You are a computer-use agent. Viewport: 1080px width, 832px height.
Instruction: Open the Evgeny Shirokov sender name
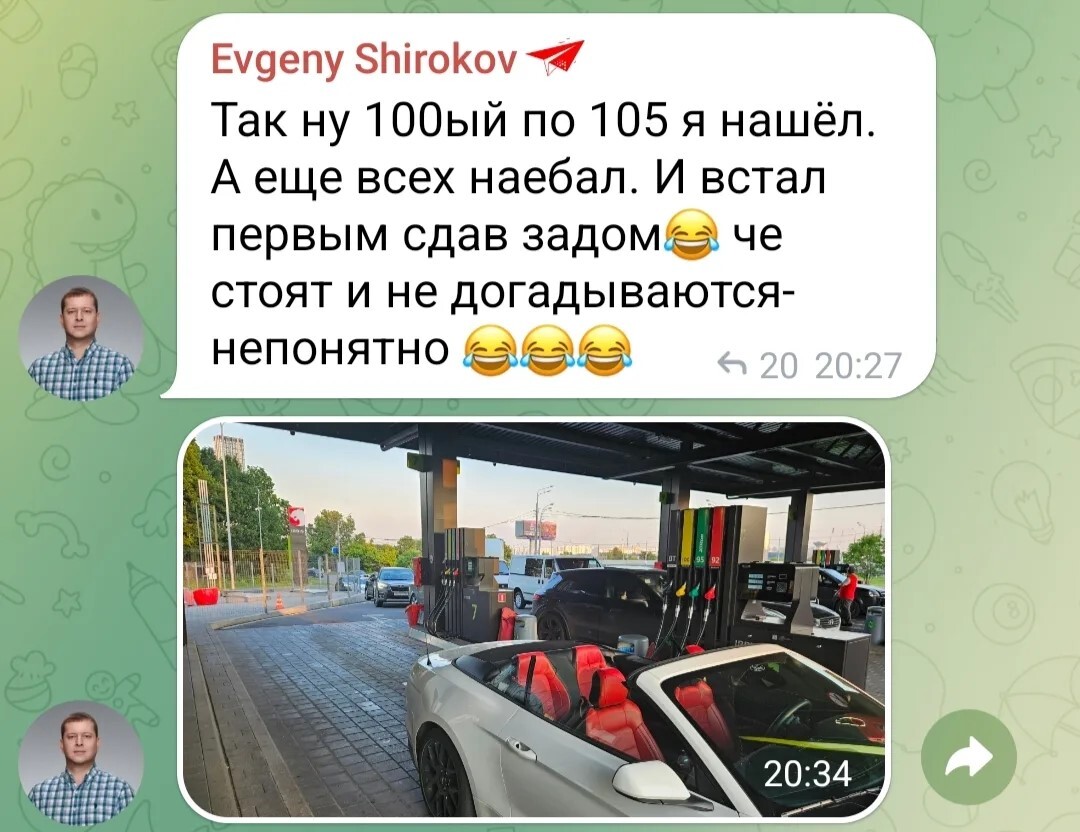(x=364, y=59)
